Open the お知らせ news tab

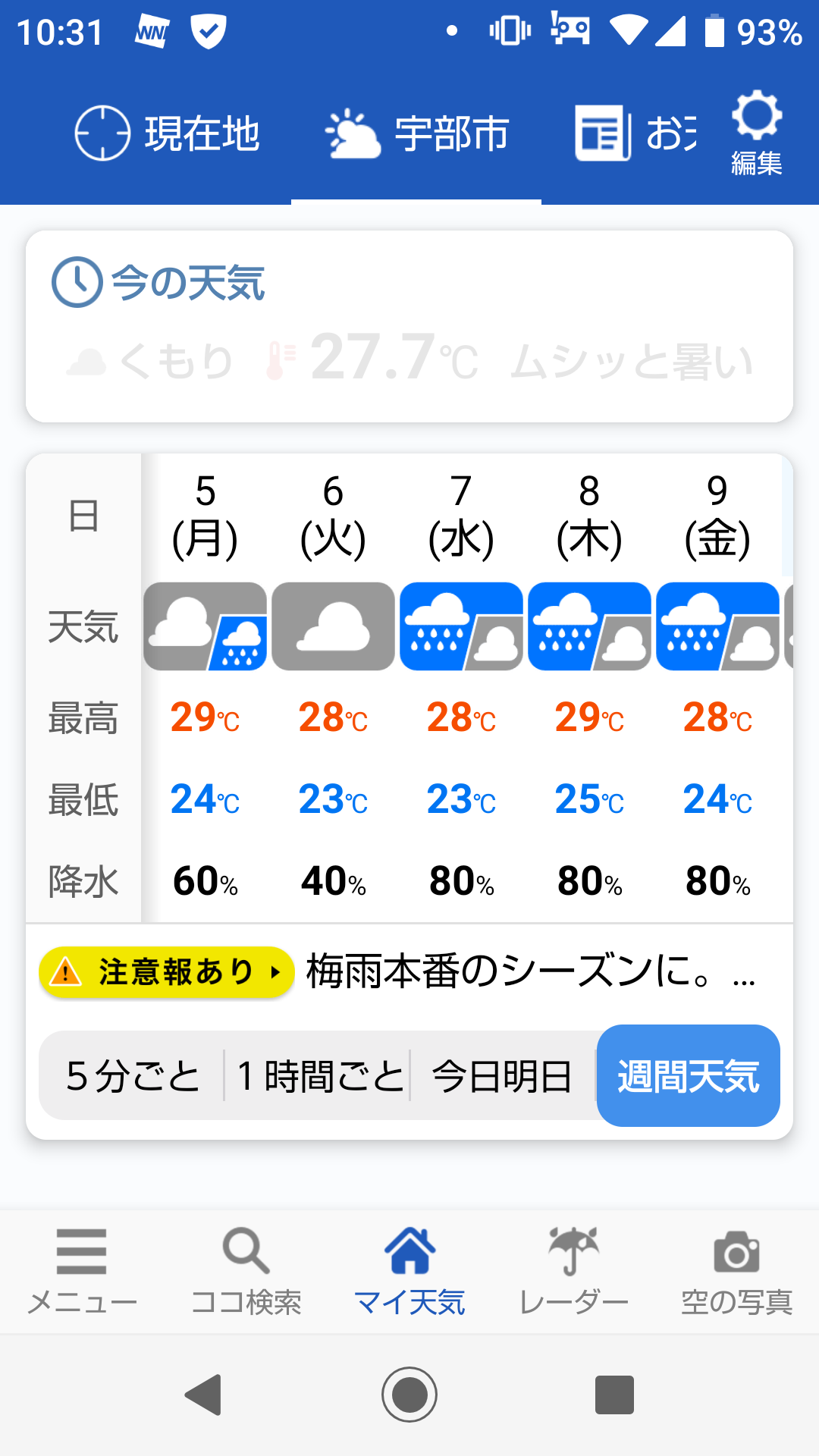pyautogui.click(x=633, y=133)
